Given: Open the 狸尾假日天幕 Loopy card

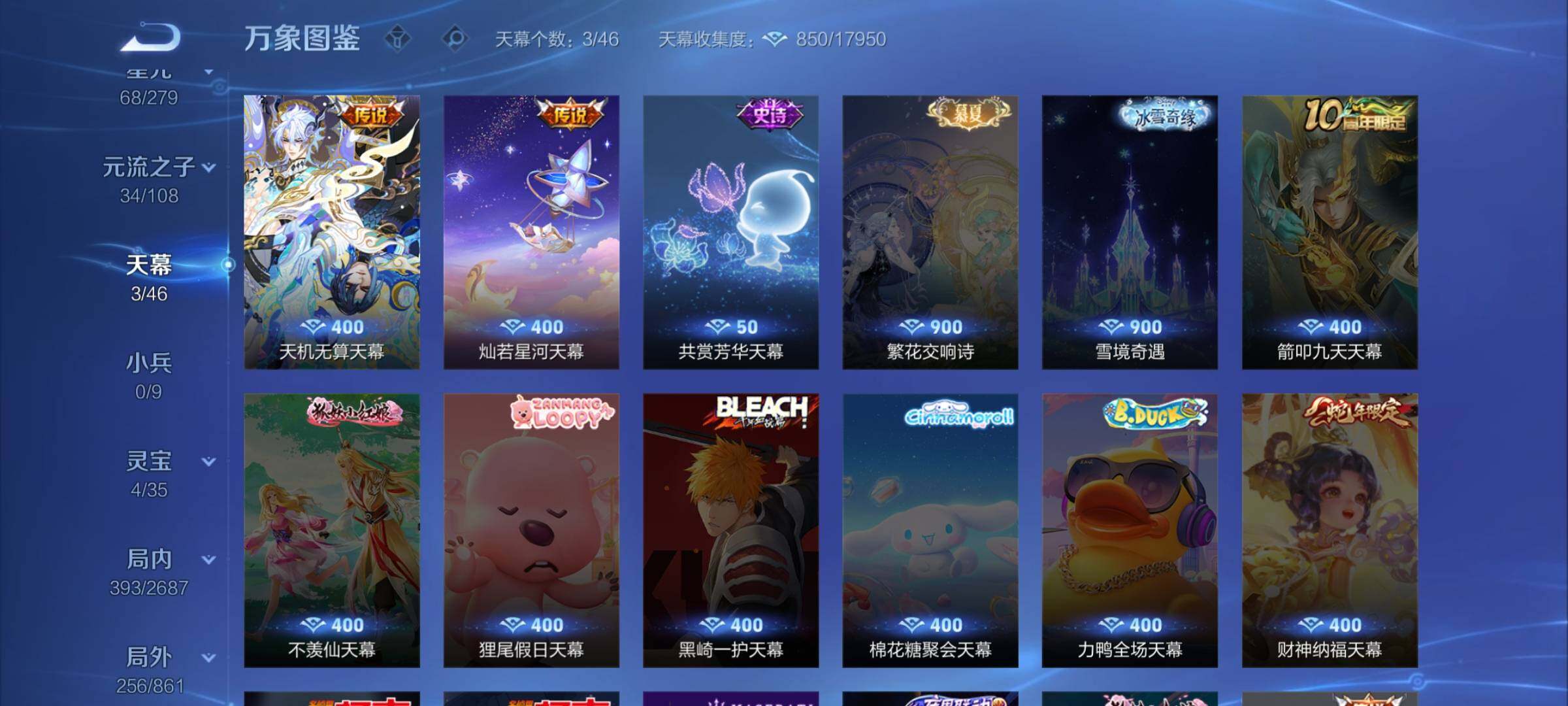Looking at the screenshot, I should pos(531,529).
